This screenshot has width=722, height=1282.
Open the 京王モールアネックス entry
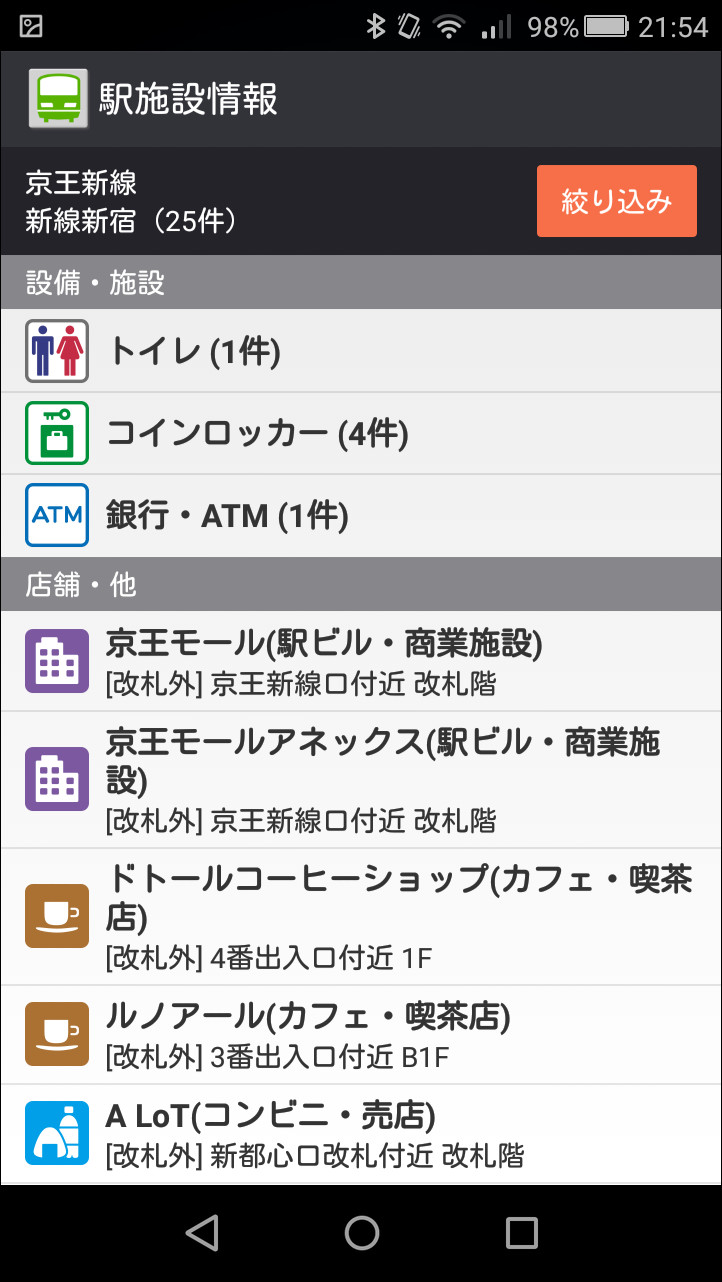pos(360,780)
